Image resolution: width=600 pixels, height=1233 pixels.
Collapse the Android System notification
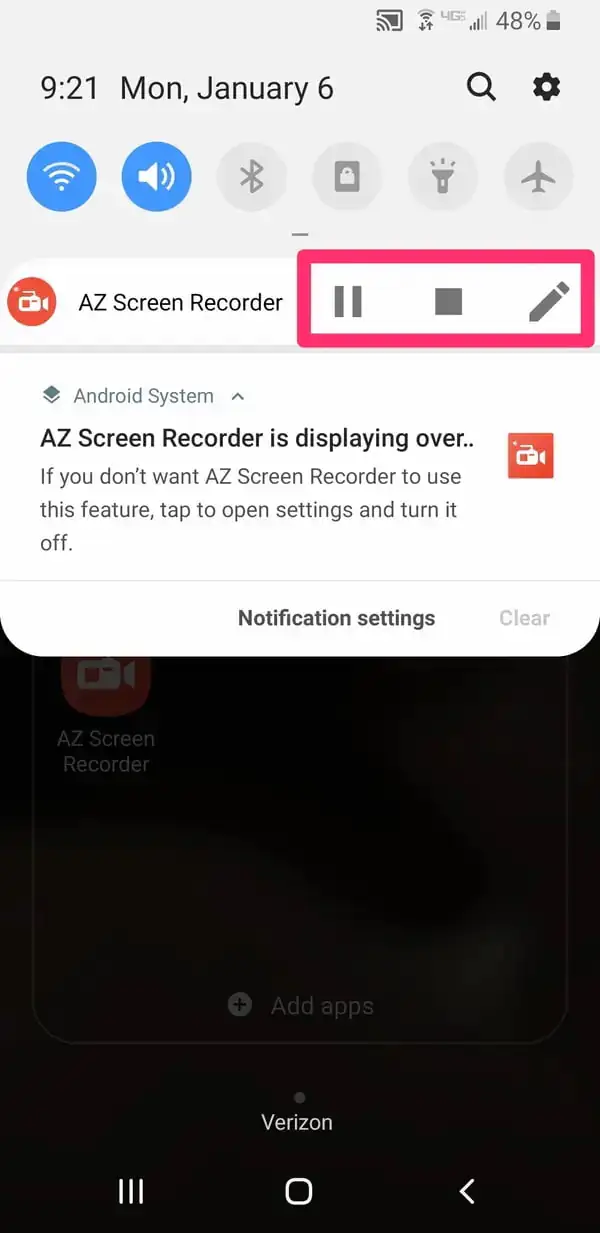tap(238, 396)
